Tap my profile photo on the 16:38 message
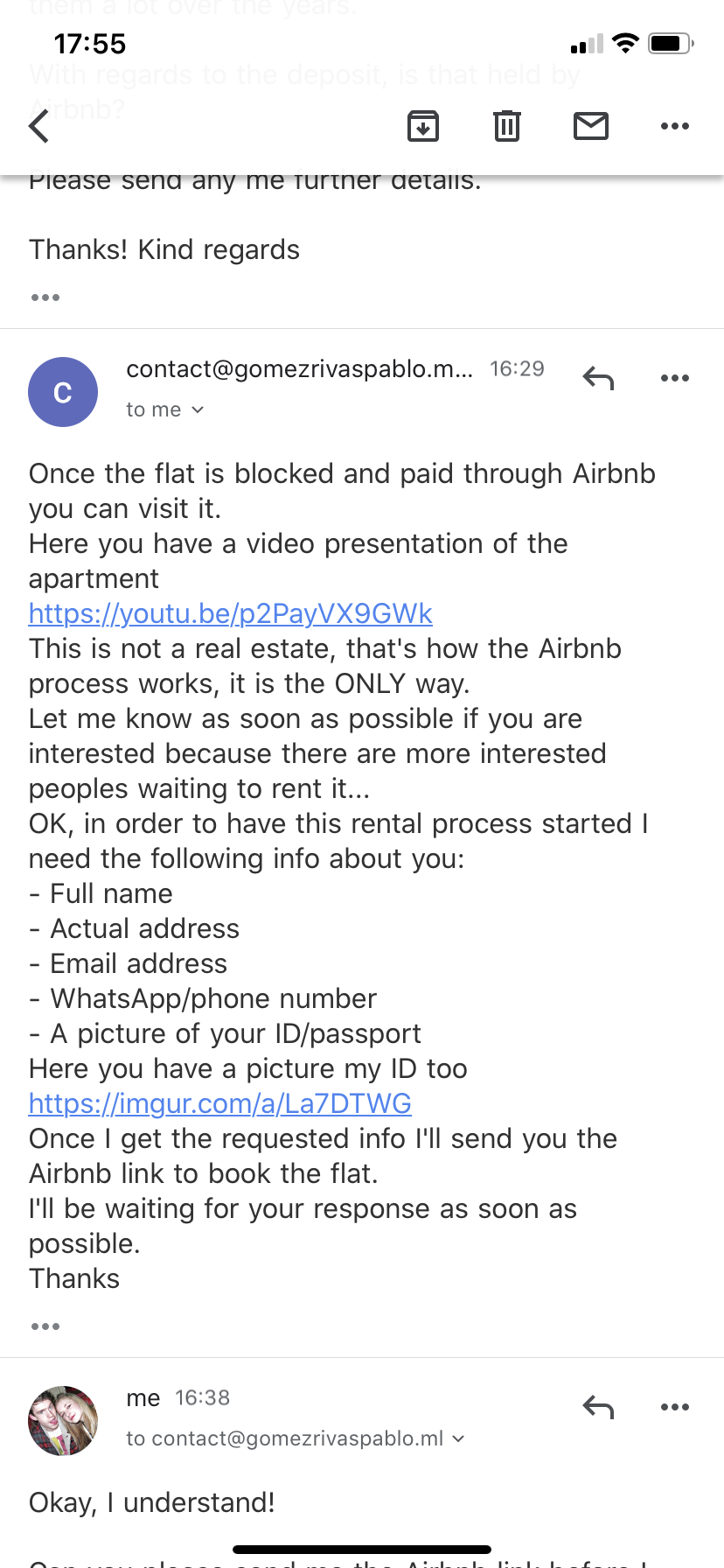 tap(63, 1421)
